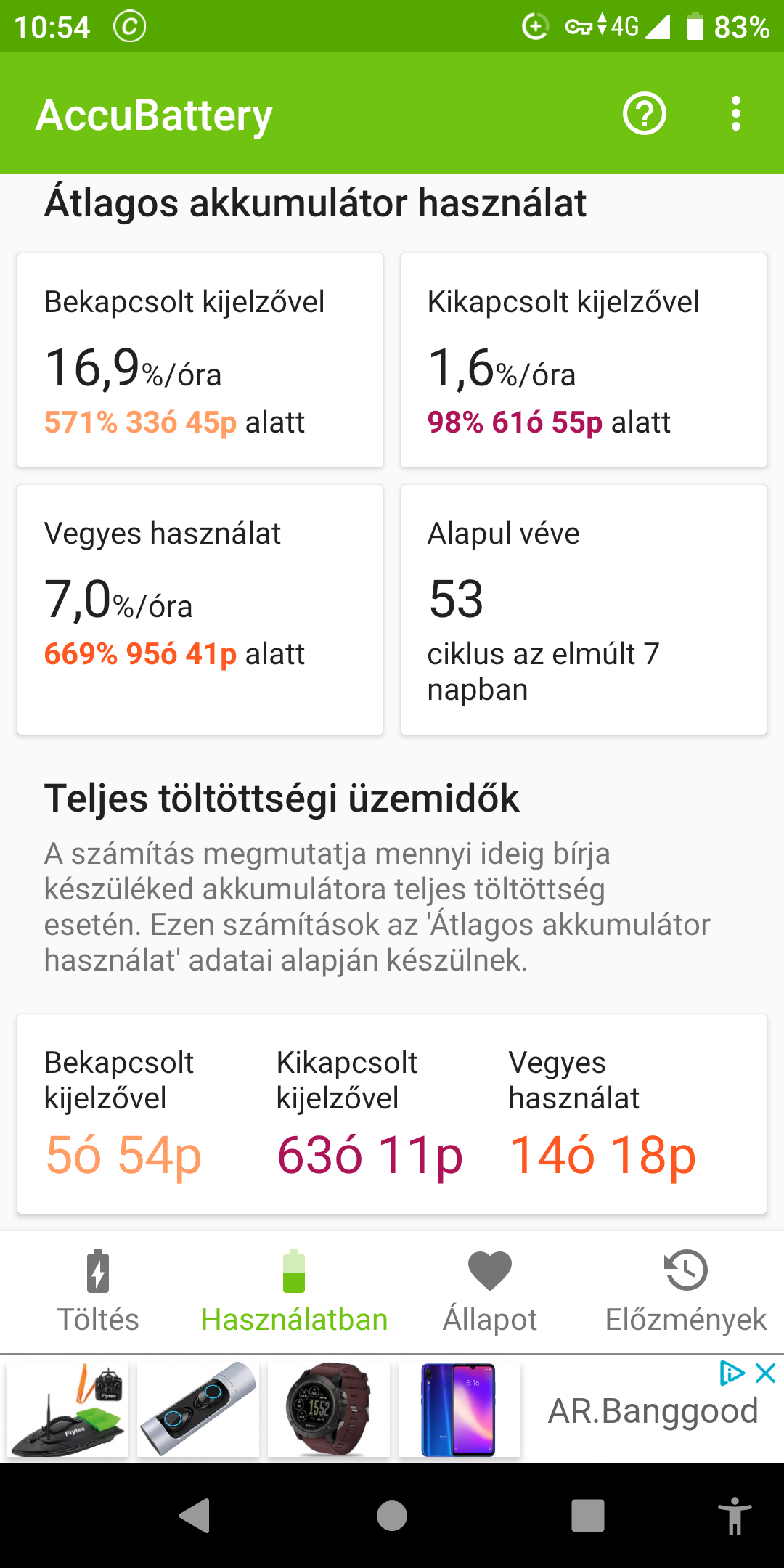Close the Banggood ad banner
Viewport: 784px width, 1568px height.
(x=766, y=1373)
